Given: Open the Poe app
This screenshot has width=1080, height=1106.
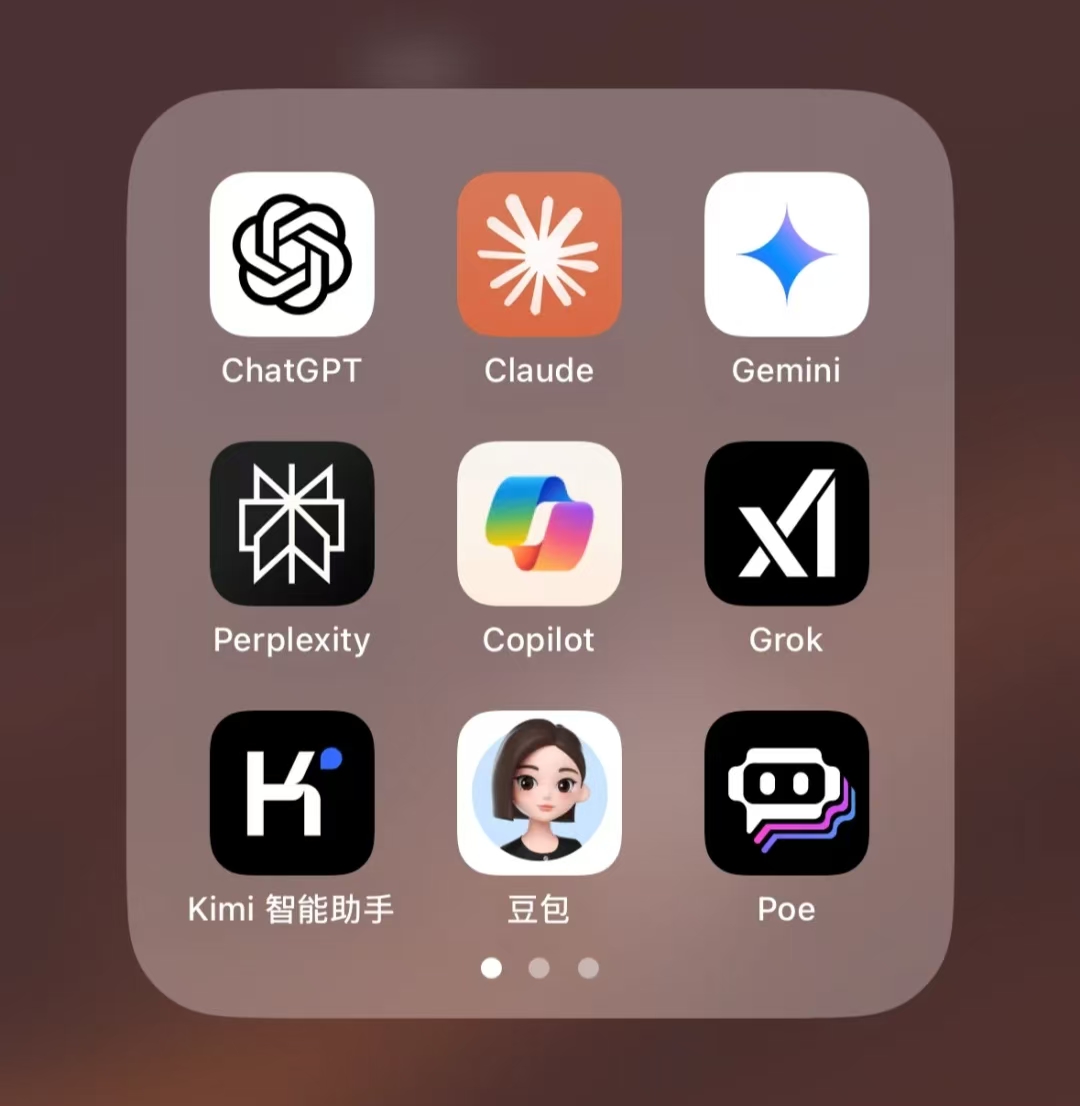Looking at the screenshot, I should click(786, 792).
